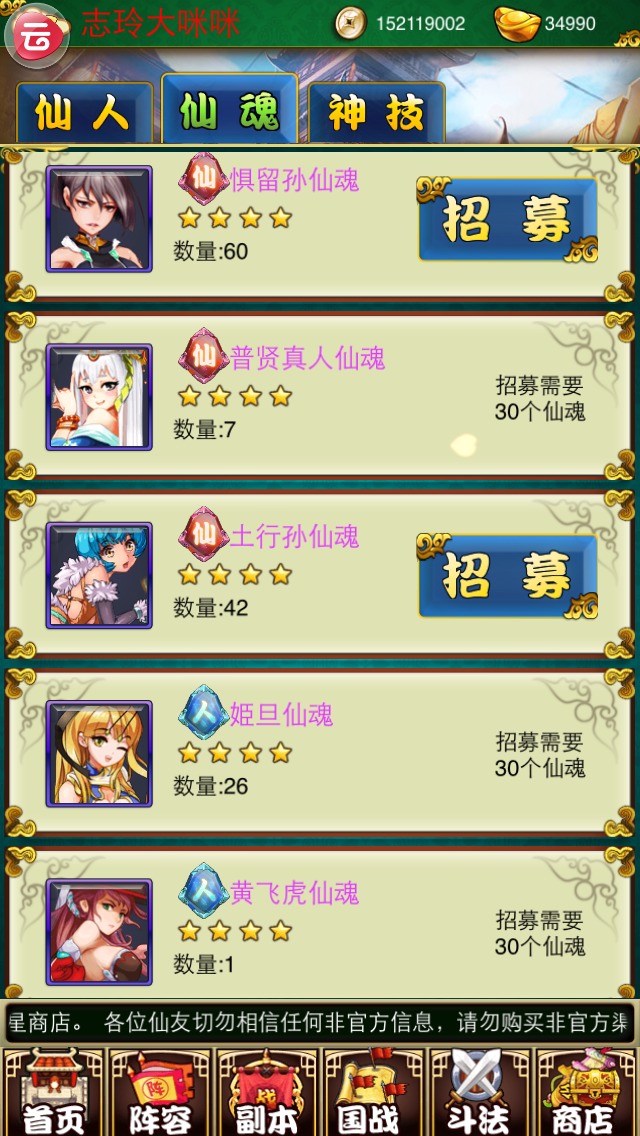
Task: Open 黄飞虎仙魂 portrait
Action: tap(99, 931)
